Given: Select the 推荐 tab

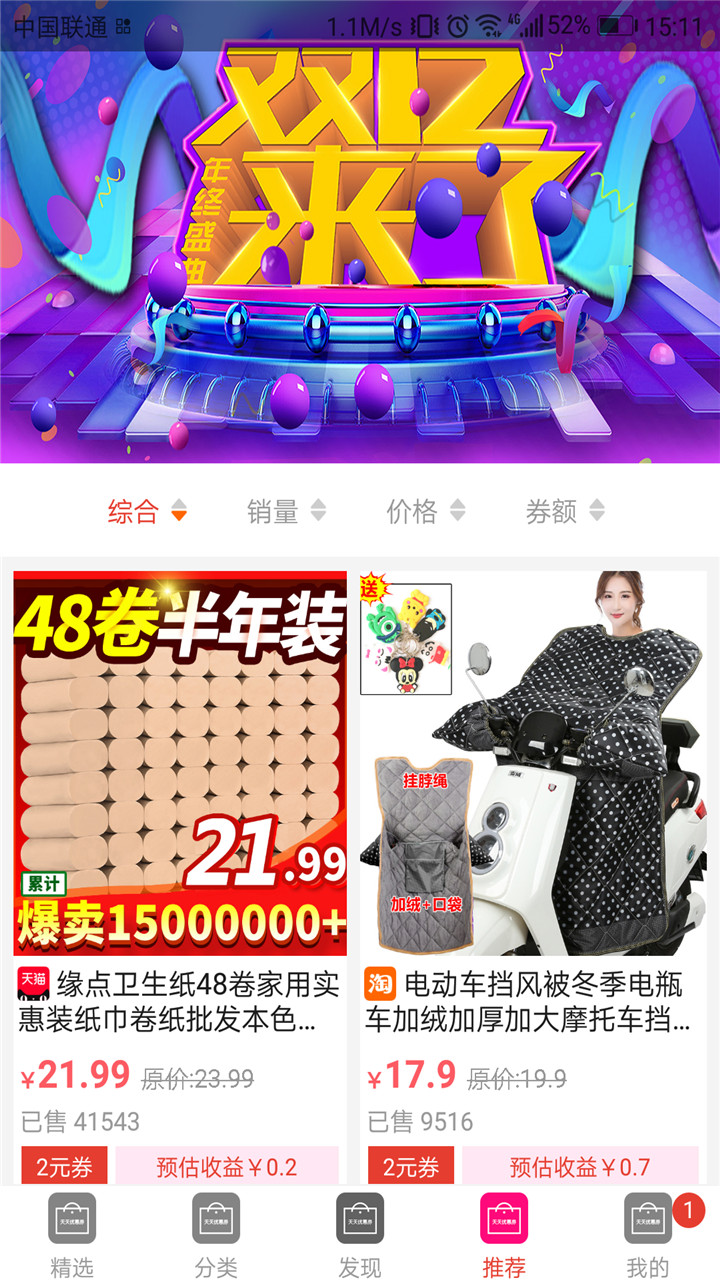Looking at the screenshot, I should coord(504,1234).
